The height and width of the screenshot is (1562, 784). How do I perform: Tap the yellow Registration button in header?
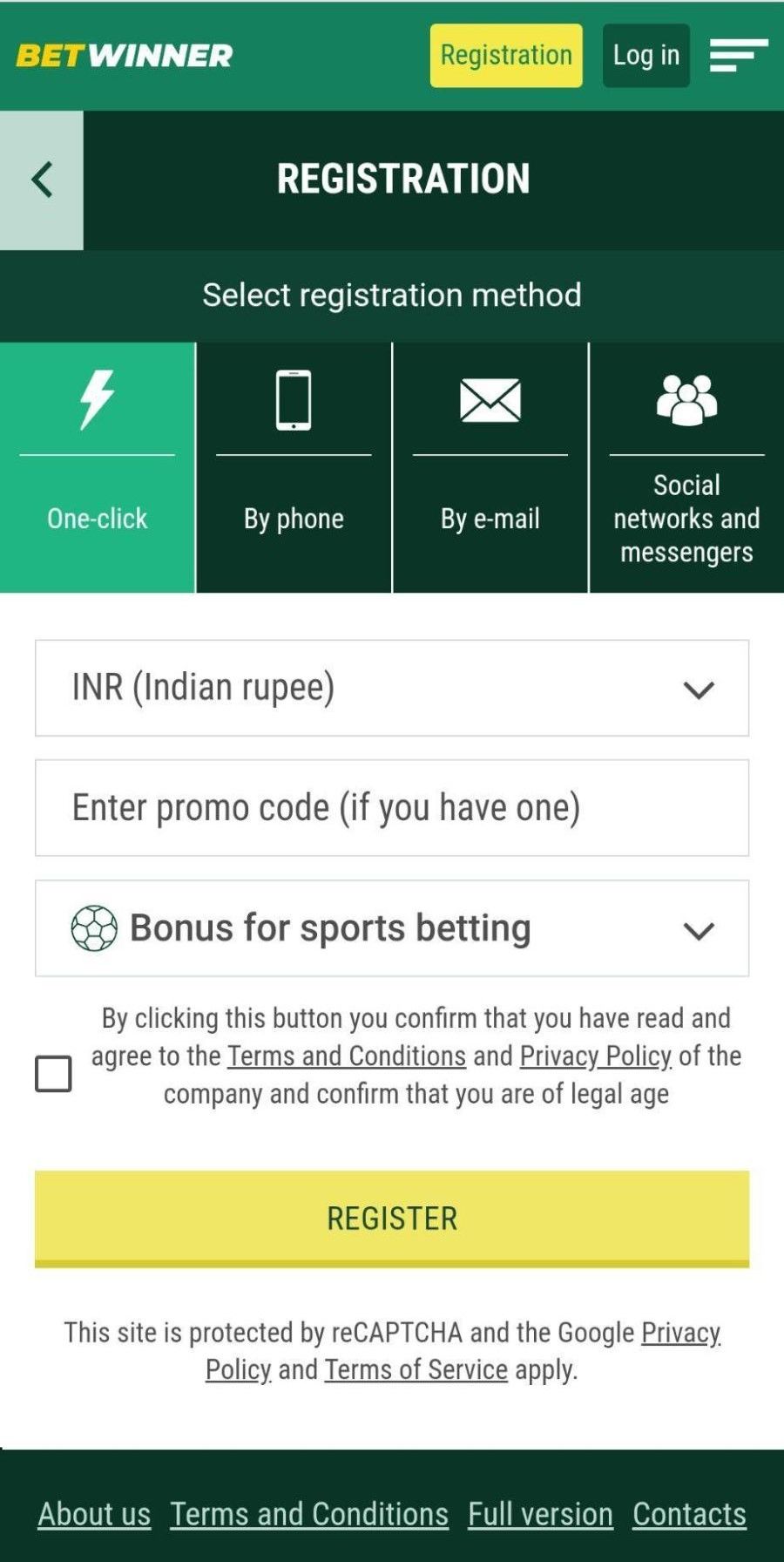[x=505, y=55]
